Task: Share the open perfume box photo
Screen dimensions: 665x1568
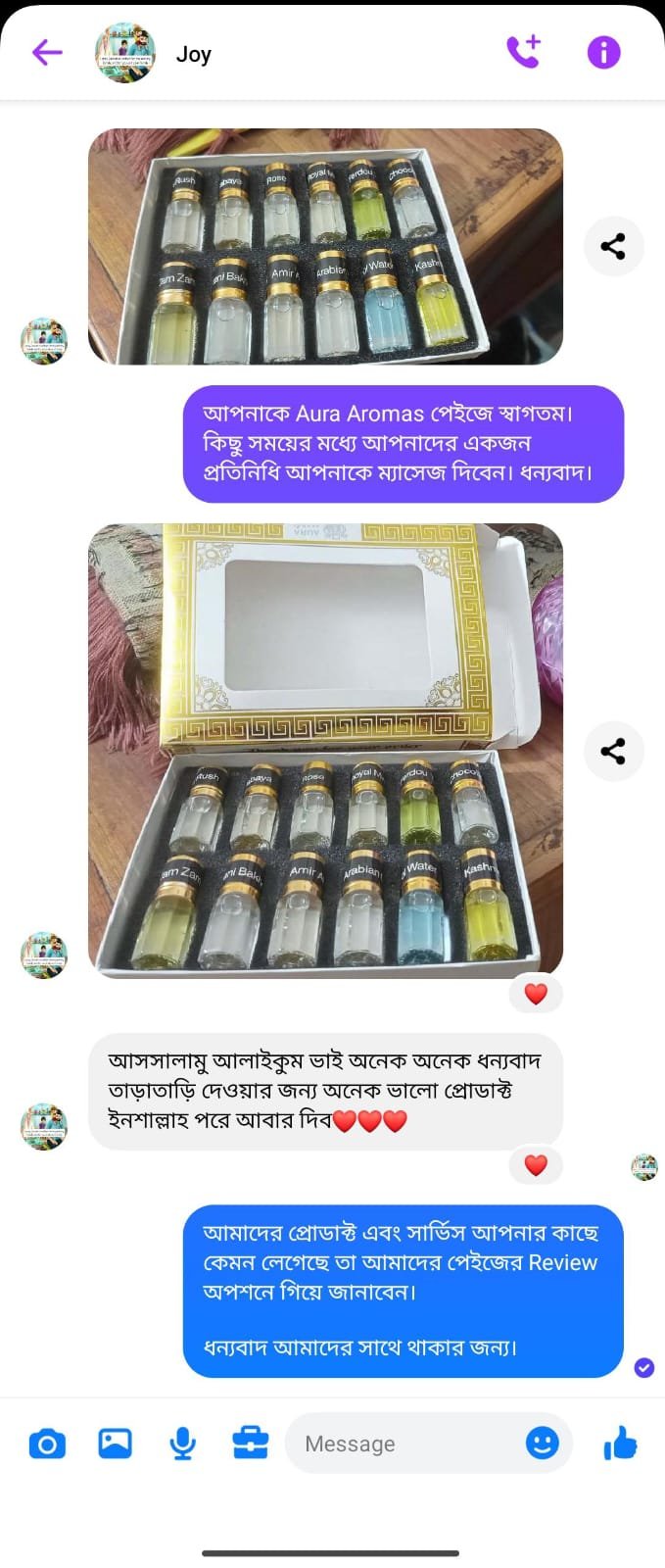Action: pos(613,246)
